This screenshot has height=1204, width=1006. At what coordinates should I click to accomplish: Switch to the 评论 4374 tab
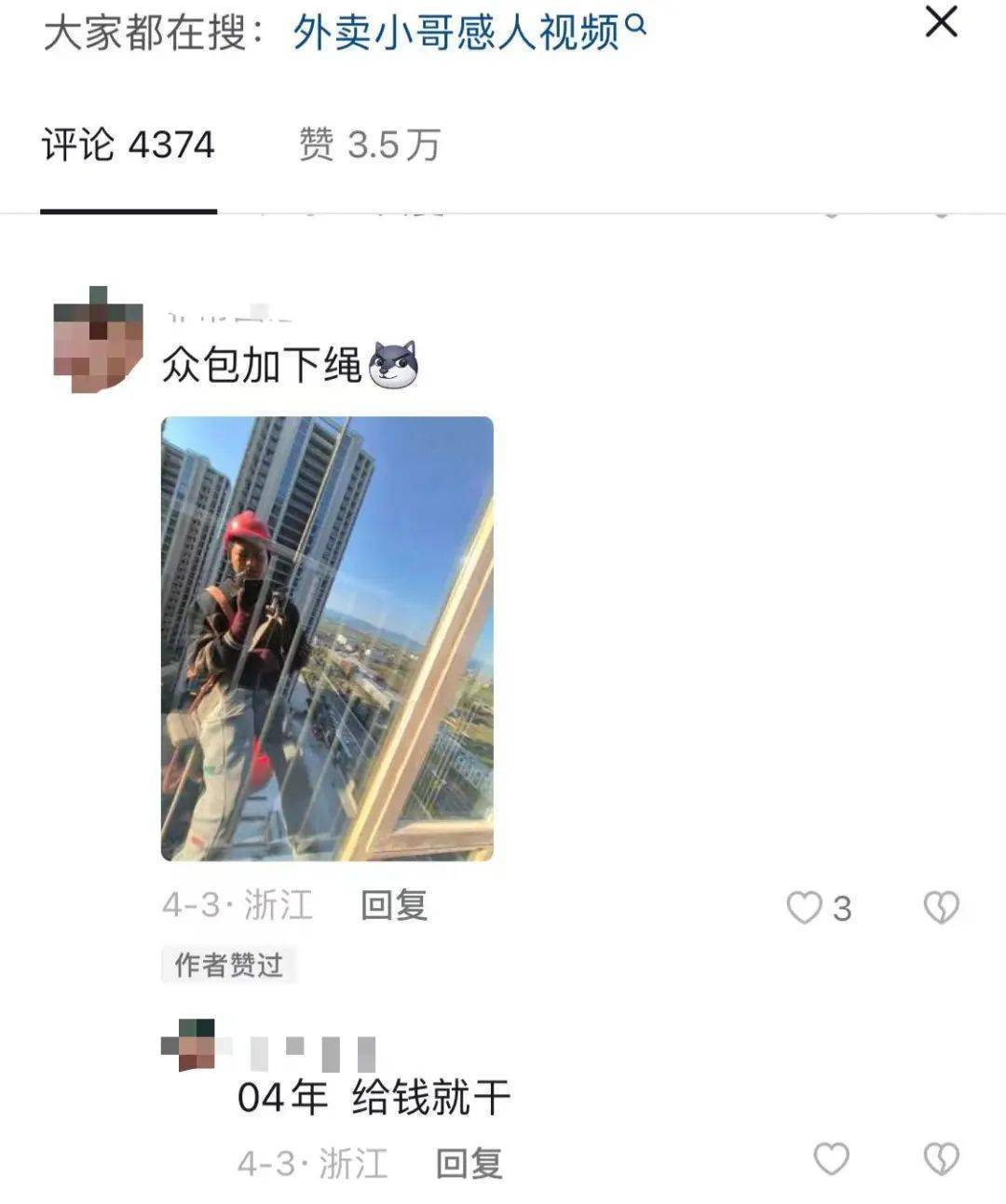(x=129, y=145)
